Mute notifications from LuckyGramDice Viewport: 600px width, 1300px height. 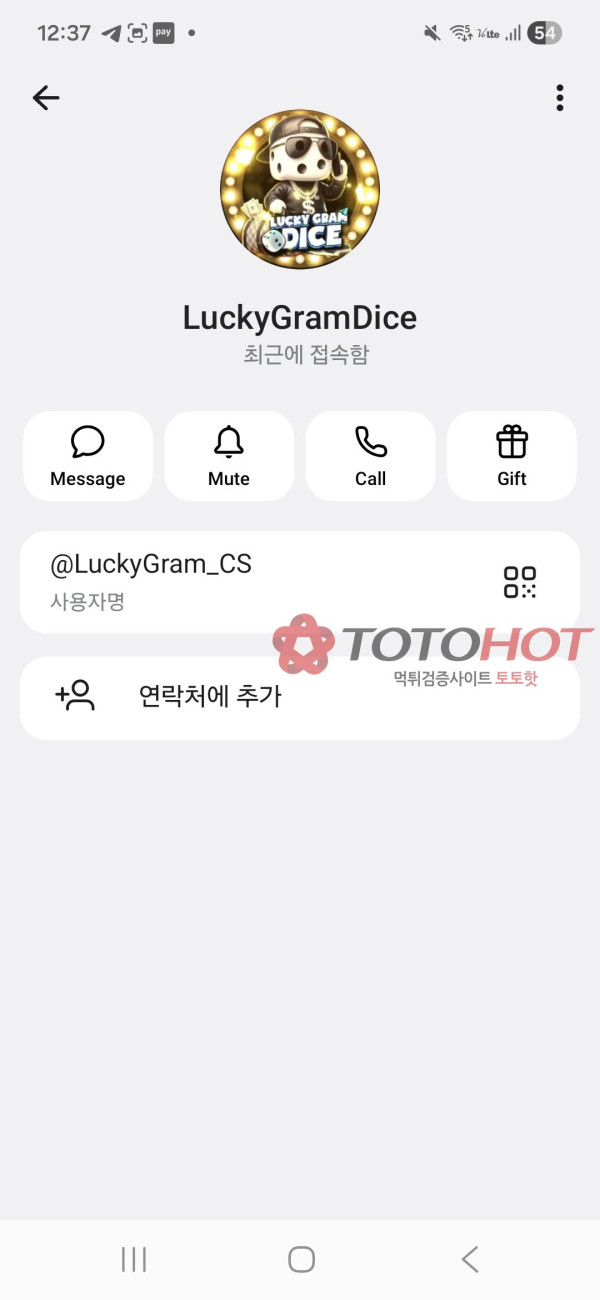[229, 456]
